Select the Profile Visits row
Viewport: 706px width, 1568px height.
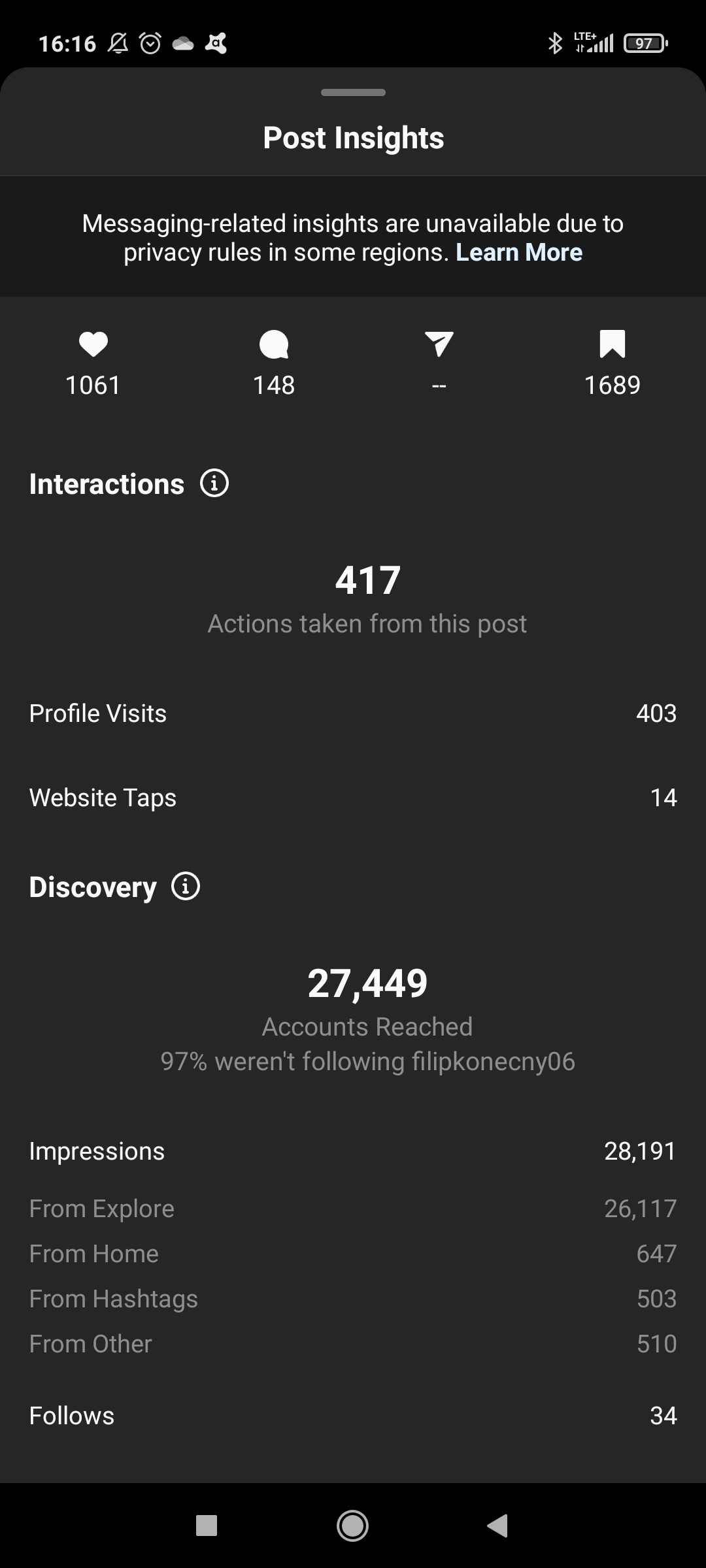(353, 713)
